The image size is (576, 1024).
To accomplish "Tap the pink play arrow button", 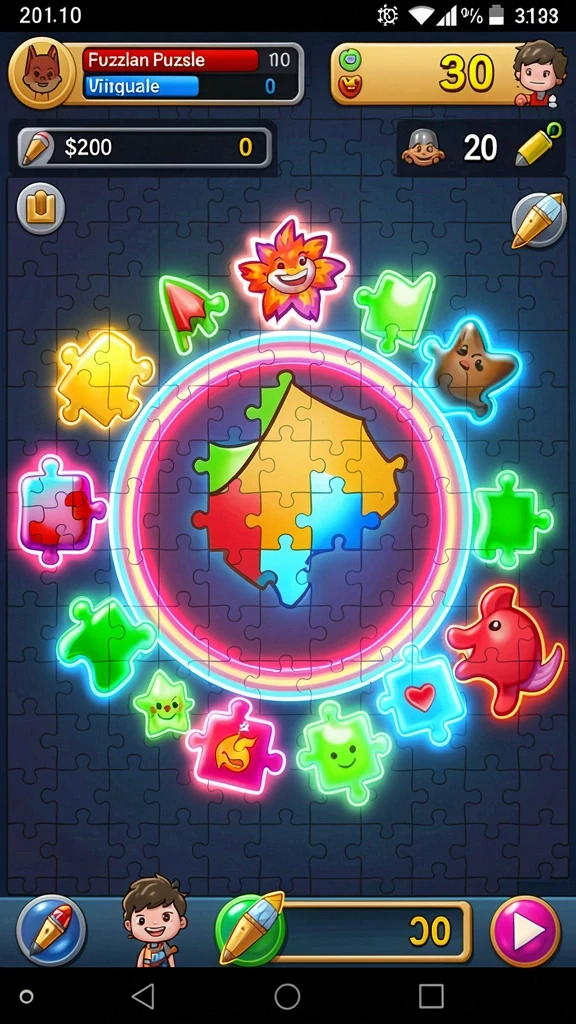I will [525, 931].
